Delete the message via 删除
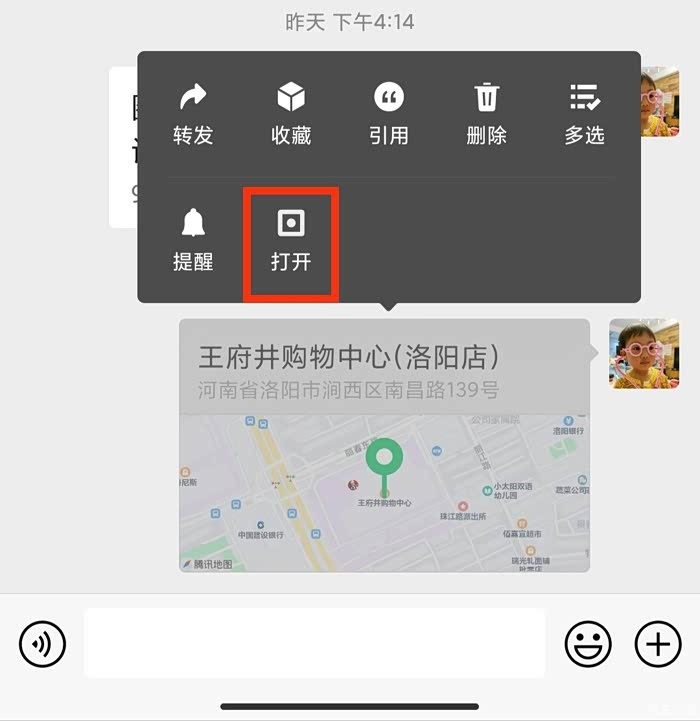 [486, 114]
